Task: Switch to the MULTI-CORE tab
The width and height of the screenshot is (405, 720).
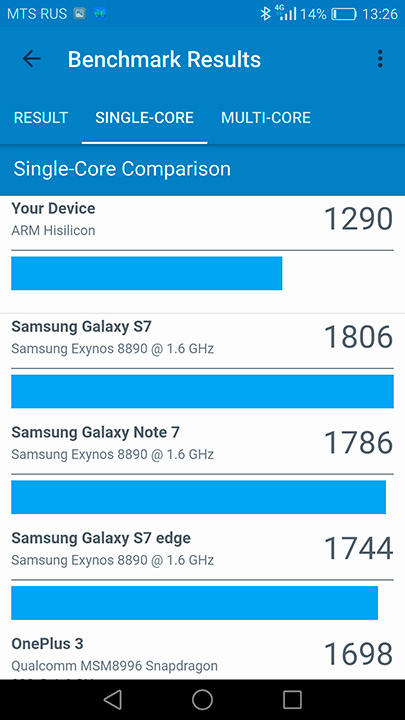Action: click(266, 118)
